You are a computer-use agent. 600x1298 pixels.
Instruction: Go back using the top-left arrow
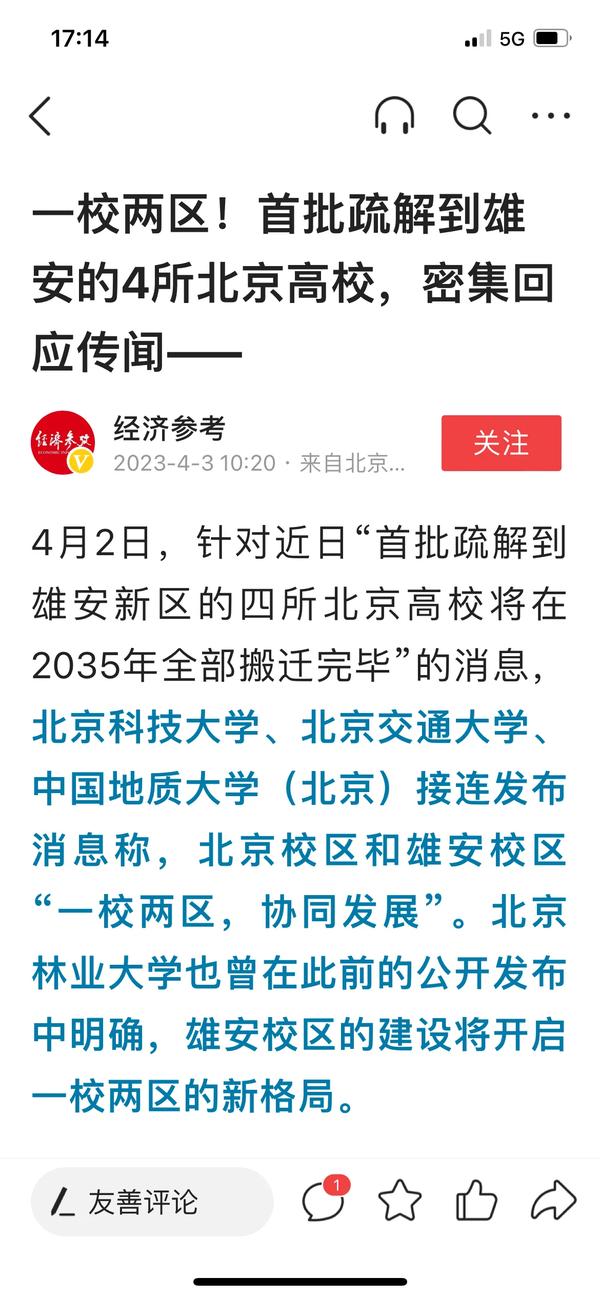click(x=40, y=116)
